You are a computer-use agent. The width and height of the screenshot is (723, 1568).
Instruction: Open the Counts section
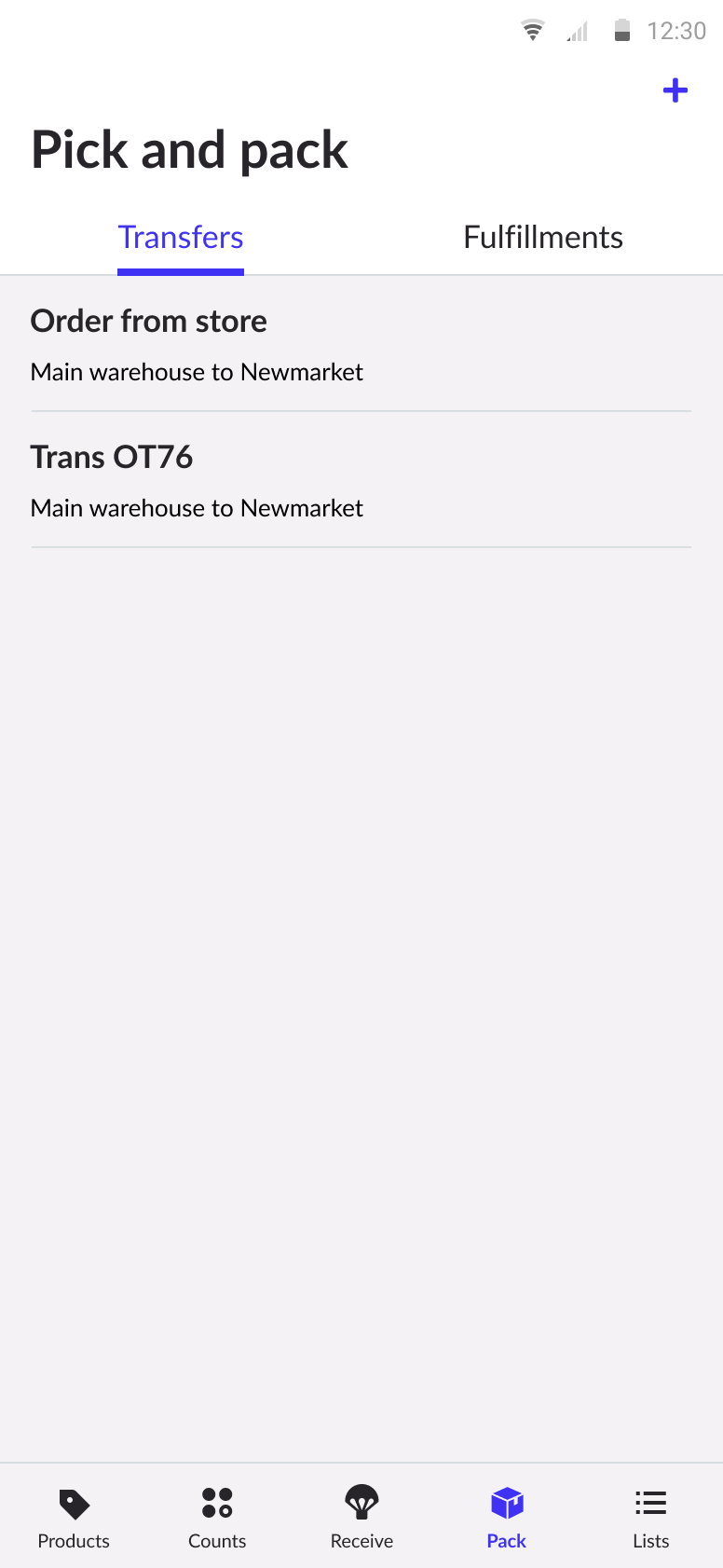[217, 1517]
